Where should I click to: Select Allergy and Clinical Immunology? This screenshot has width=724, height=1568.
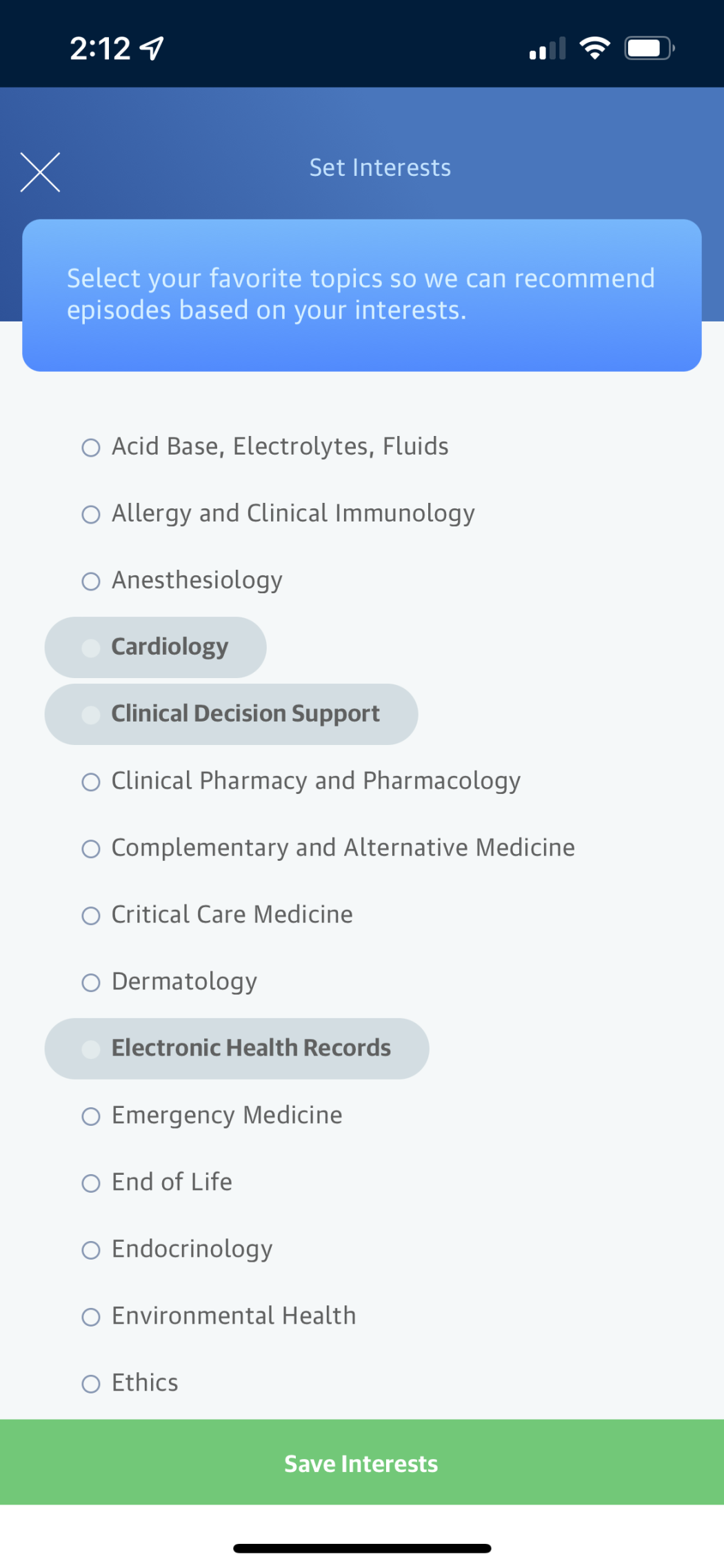pos(278,514)
